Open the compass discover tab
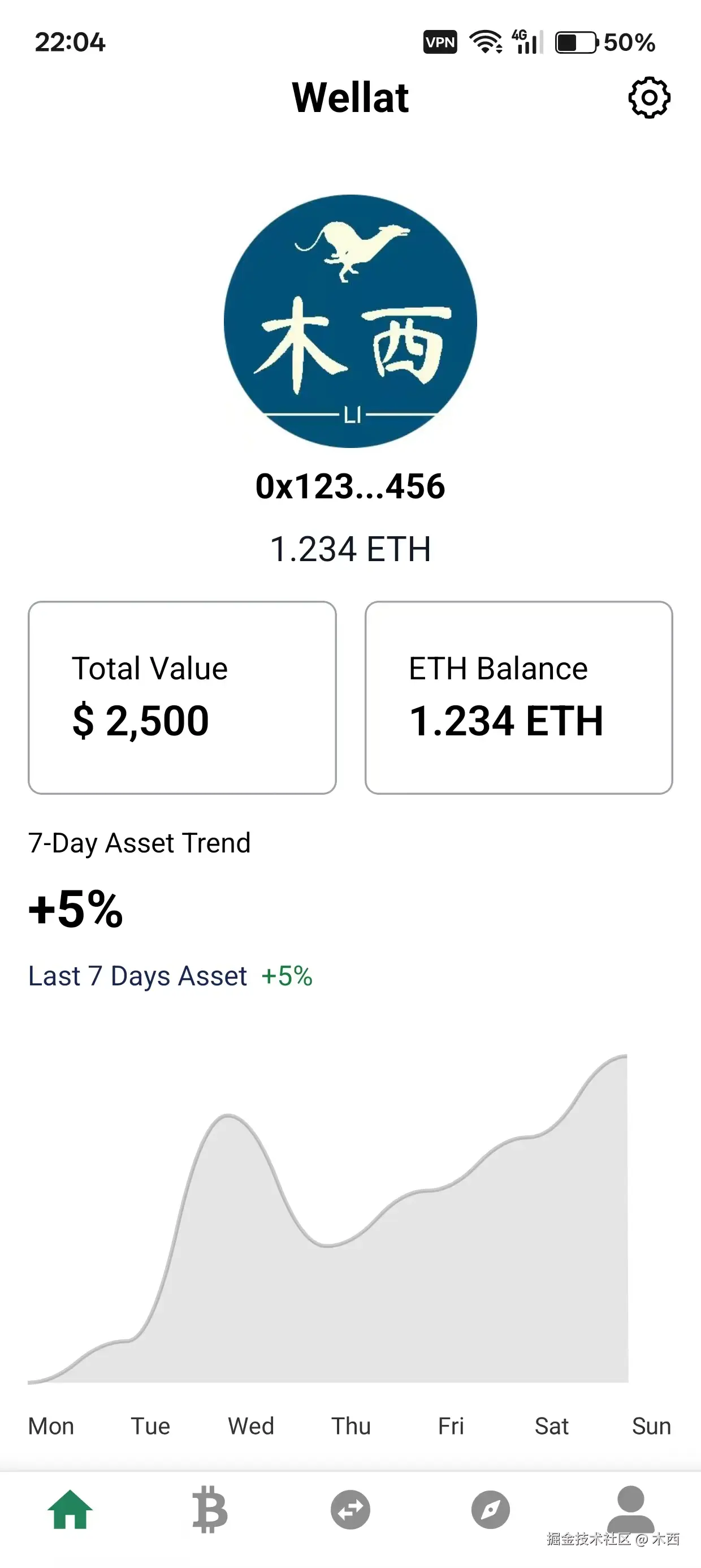Viewport: 701px width, 1568px height. [491, 1510]
